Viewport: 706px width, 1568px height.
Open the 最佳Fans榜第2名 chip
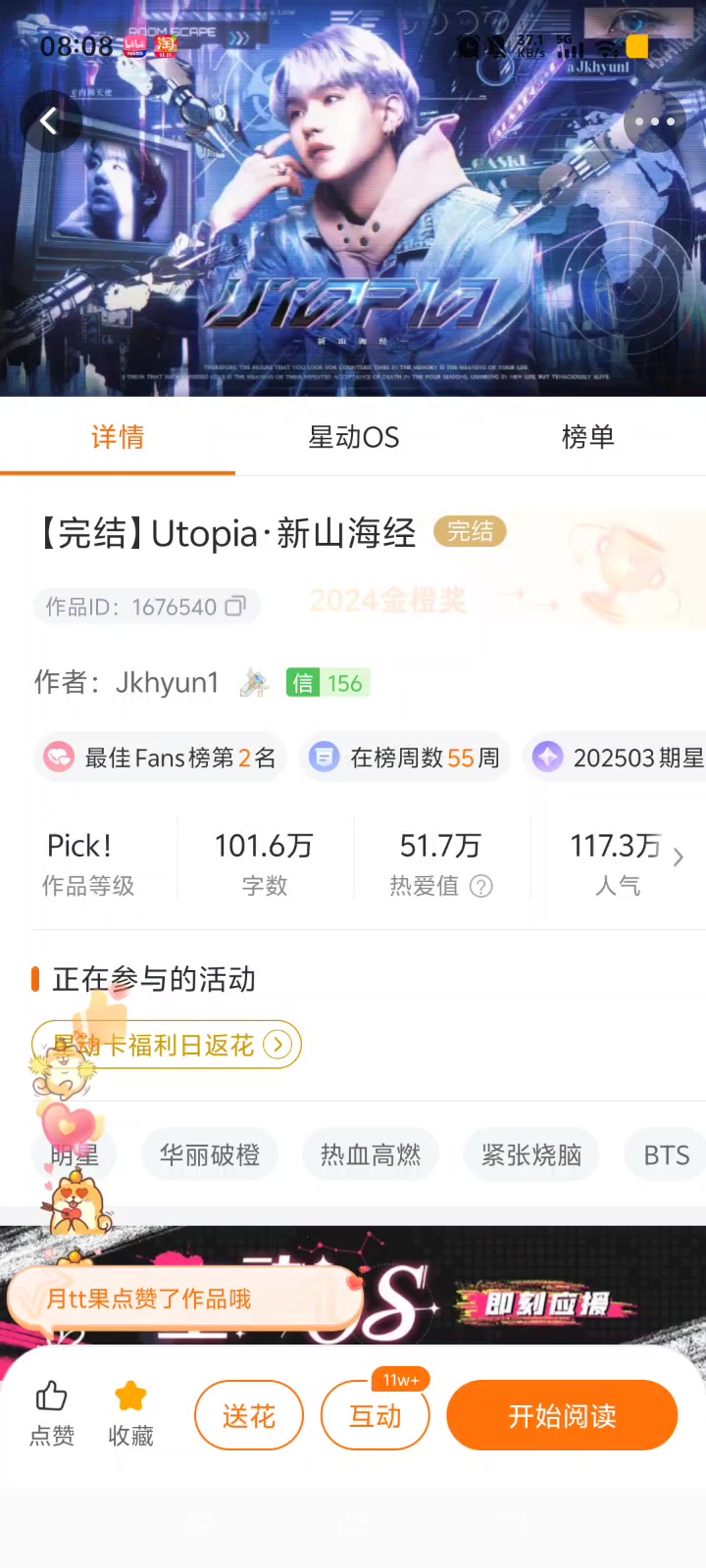[160, 758]
